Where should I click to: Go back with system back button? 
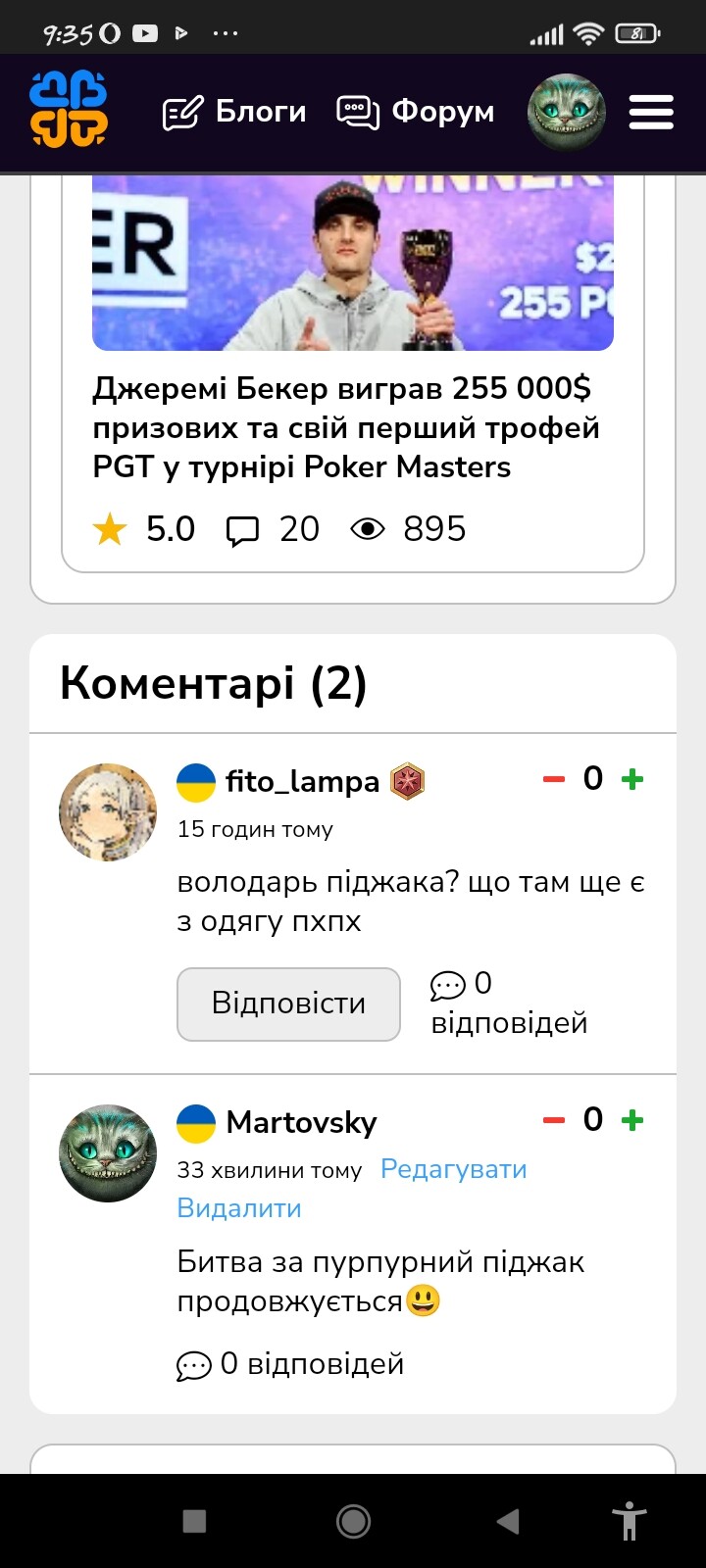[x=508, y=1521]
